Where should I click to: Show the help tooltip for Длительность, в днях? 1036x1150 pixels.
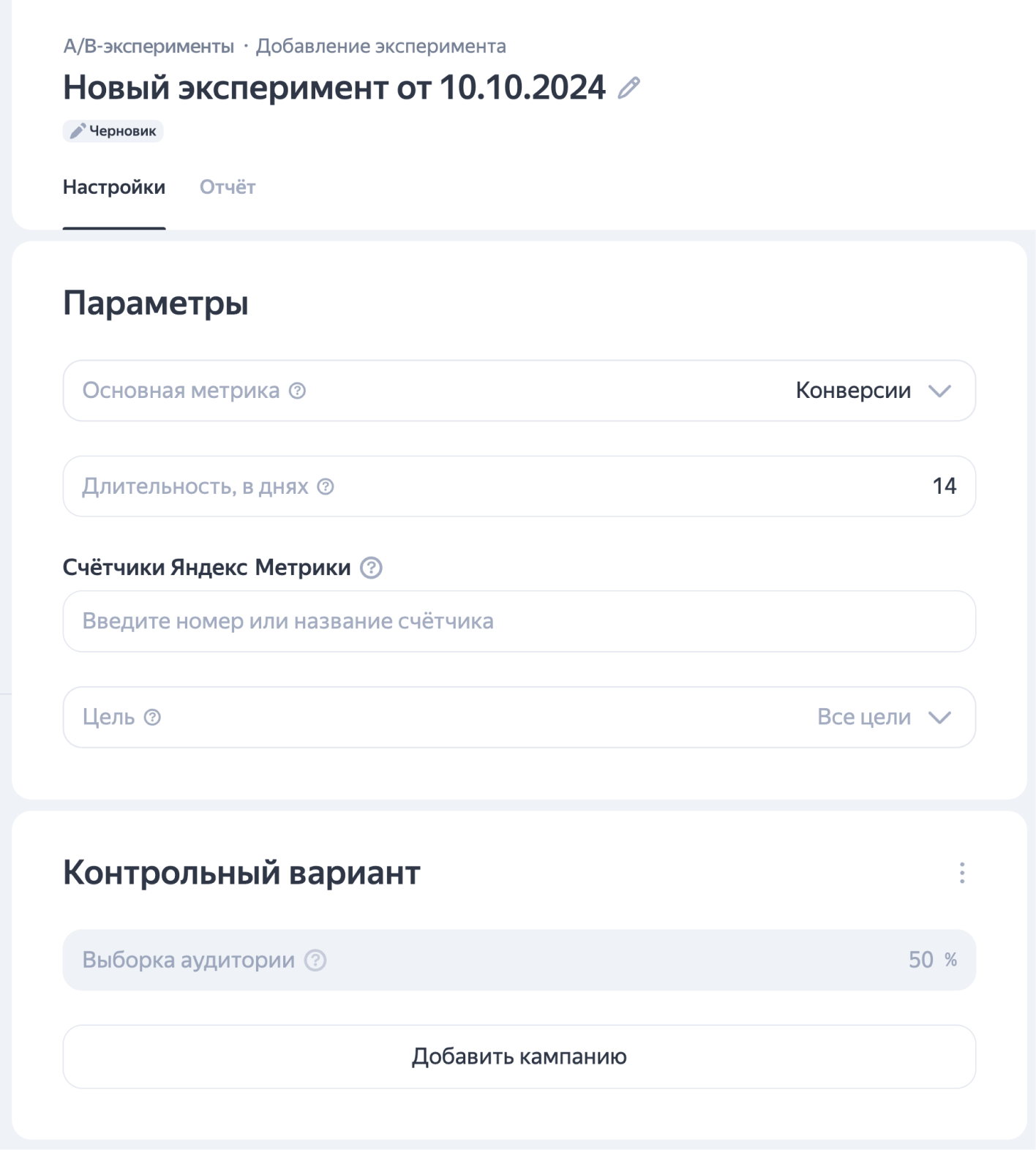click(326, 486)
